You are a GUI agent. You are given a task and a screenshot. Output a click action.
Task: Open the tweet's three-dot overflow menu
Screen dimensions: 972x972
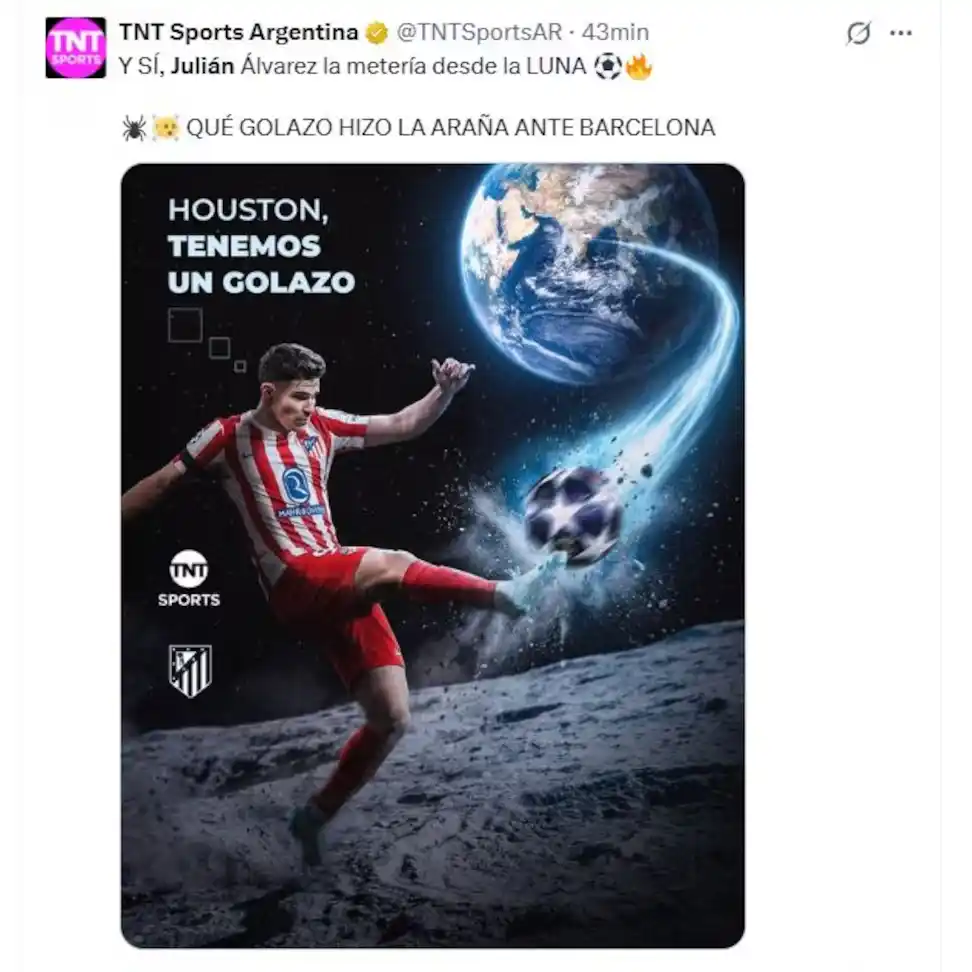pyautogui.click(x=901, y=33)
